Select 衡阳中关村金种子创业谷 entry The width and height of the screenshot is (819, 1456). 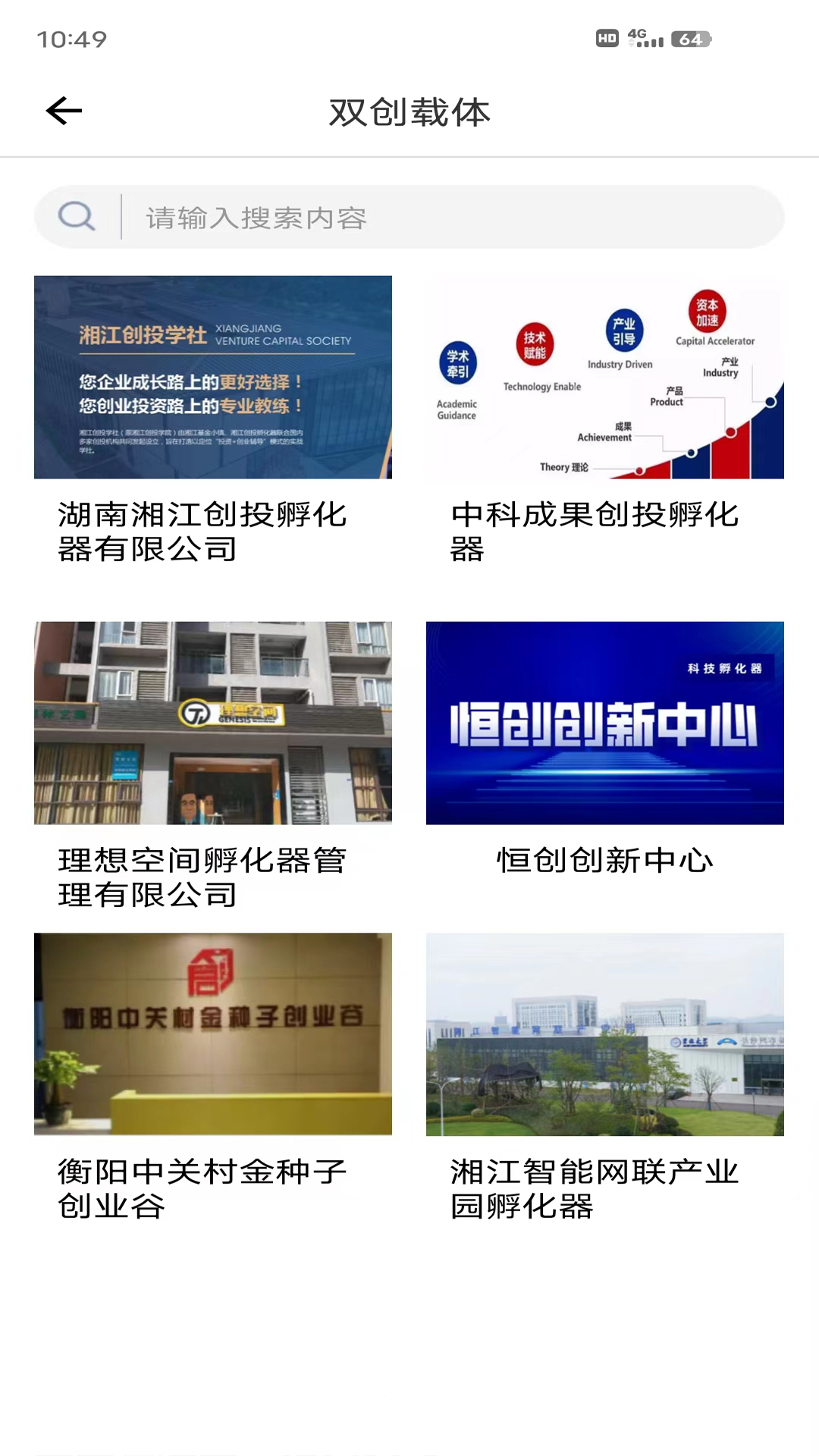(202, 1187)
